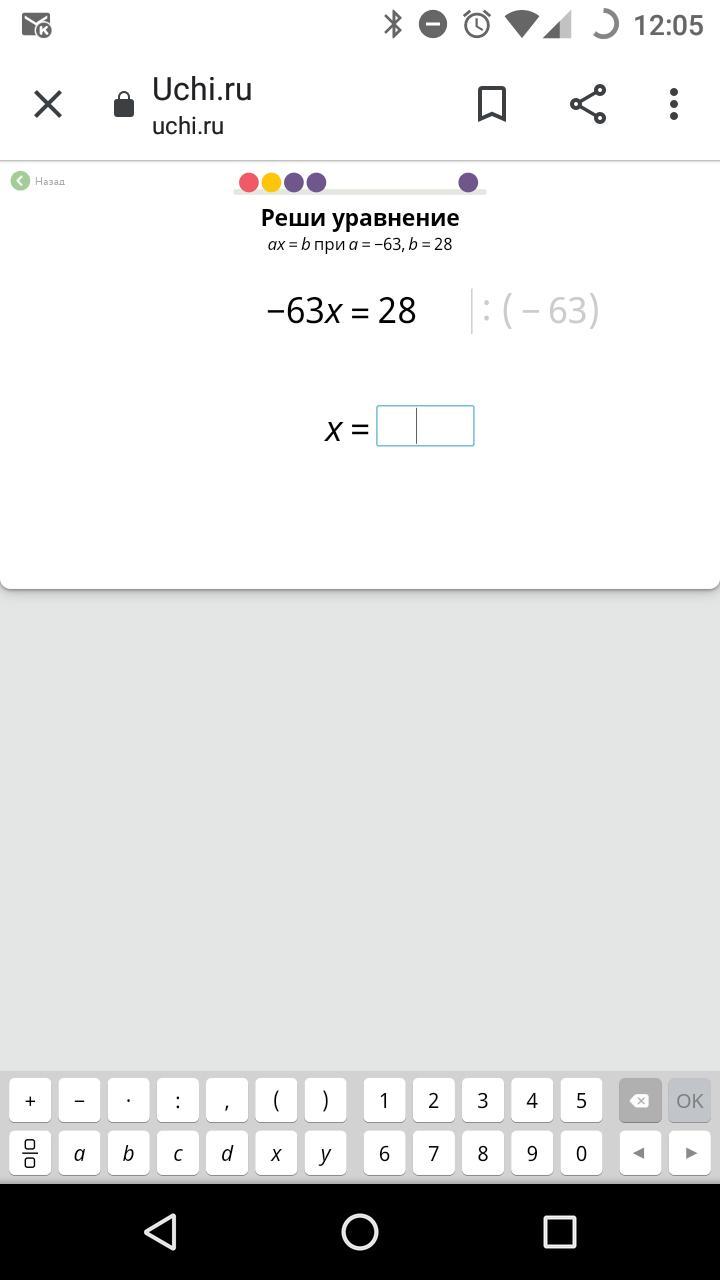Delete the last character with backspace
Viewport: 720px width, 1280px height.
point(640,1101)
